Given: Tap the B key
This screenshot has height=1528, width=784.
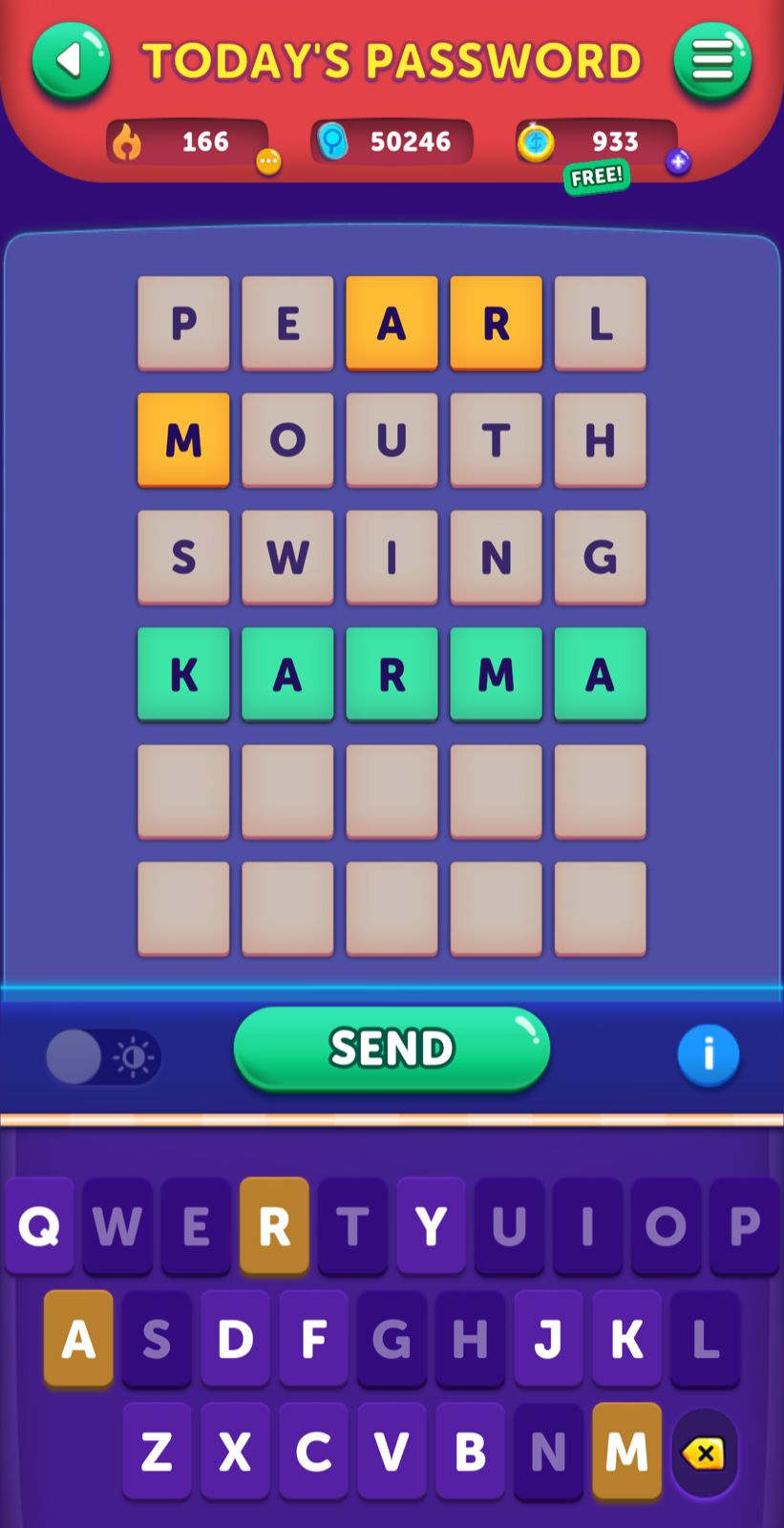Looking at the screenshot, I should coord(470,1452).
